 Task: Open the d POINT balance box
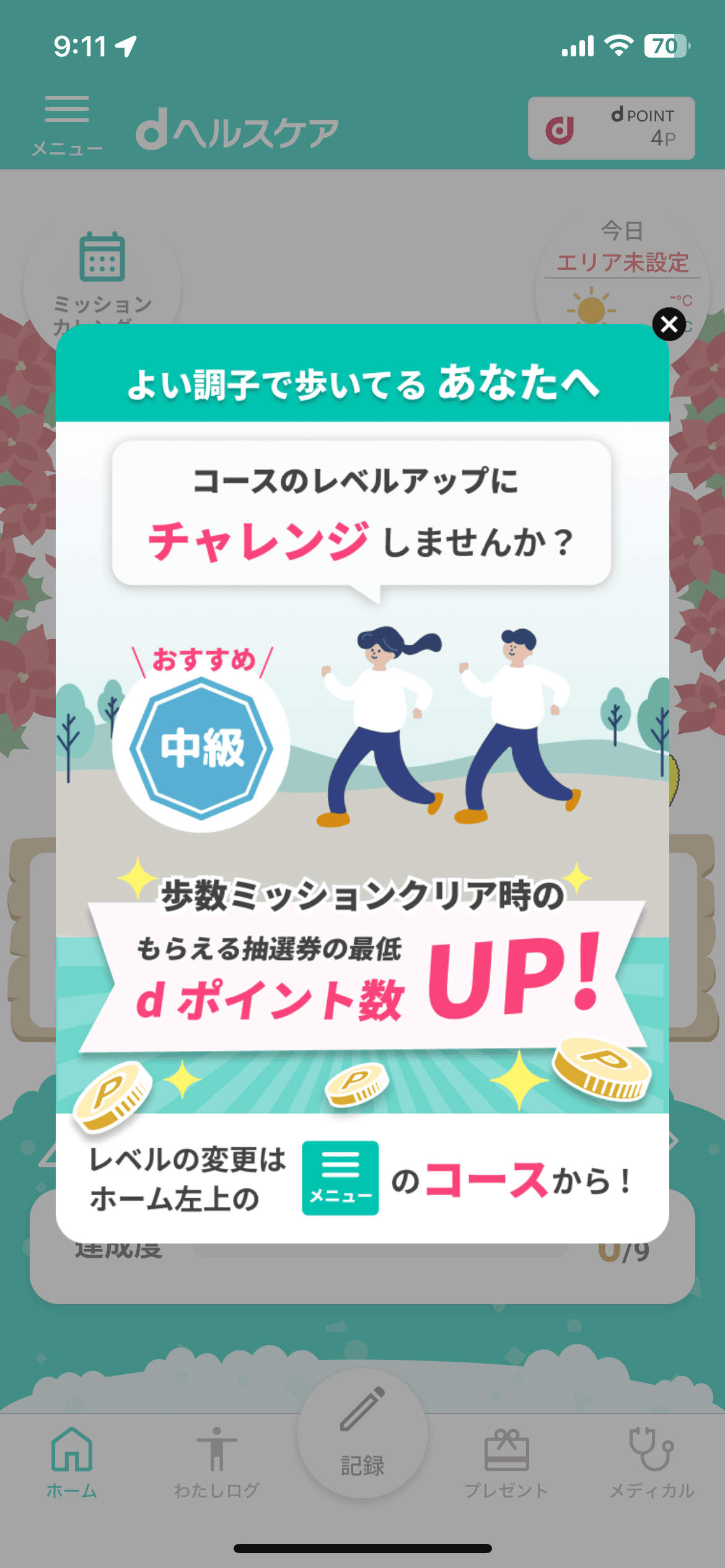[611, 128]
